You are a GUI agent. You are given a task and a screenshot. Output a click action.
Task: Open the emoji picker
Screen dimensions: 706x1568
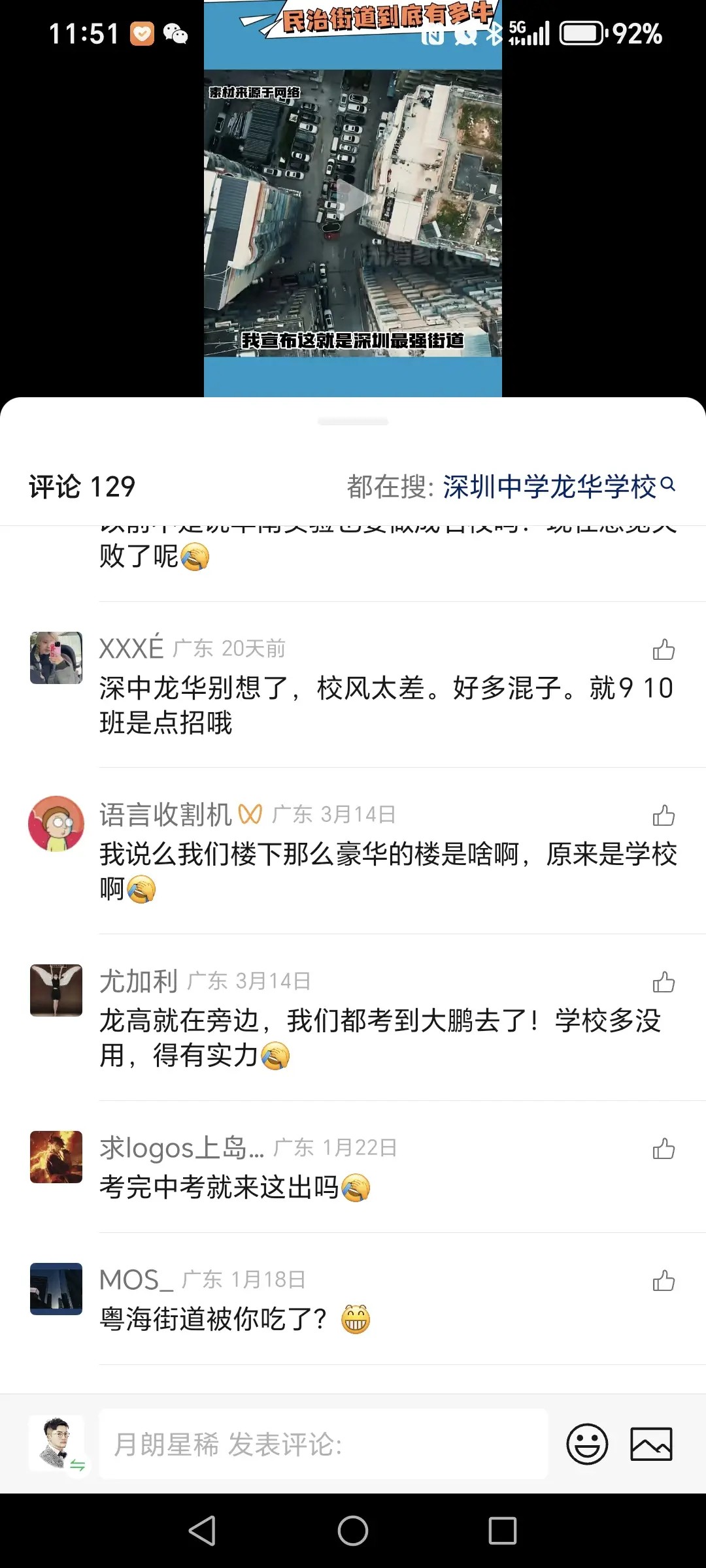coord(587,1444)
